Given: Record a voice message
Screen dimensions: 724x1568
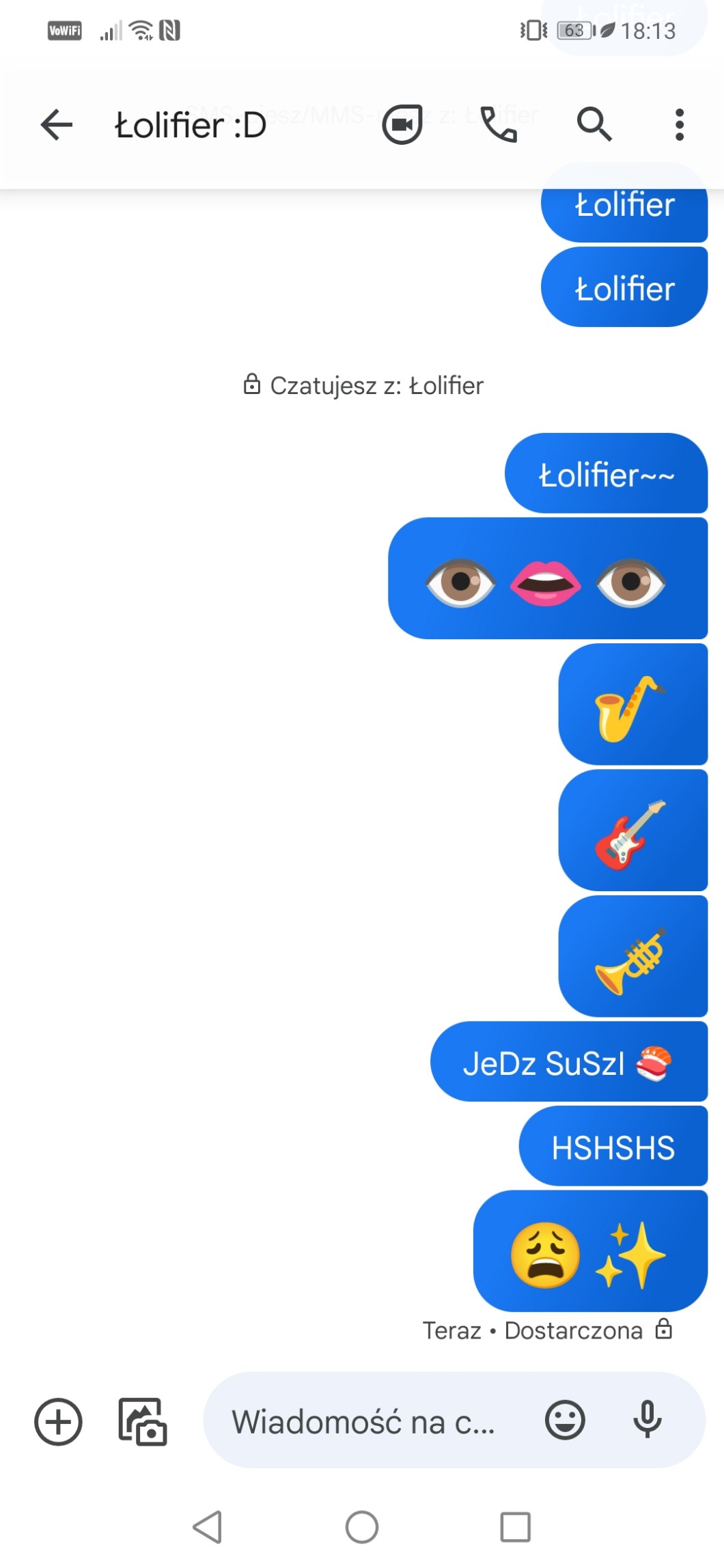Looking at the screenshot, I should (647, 1420).
